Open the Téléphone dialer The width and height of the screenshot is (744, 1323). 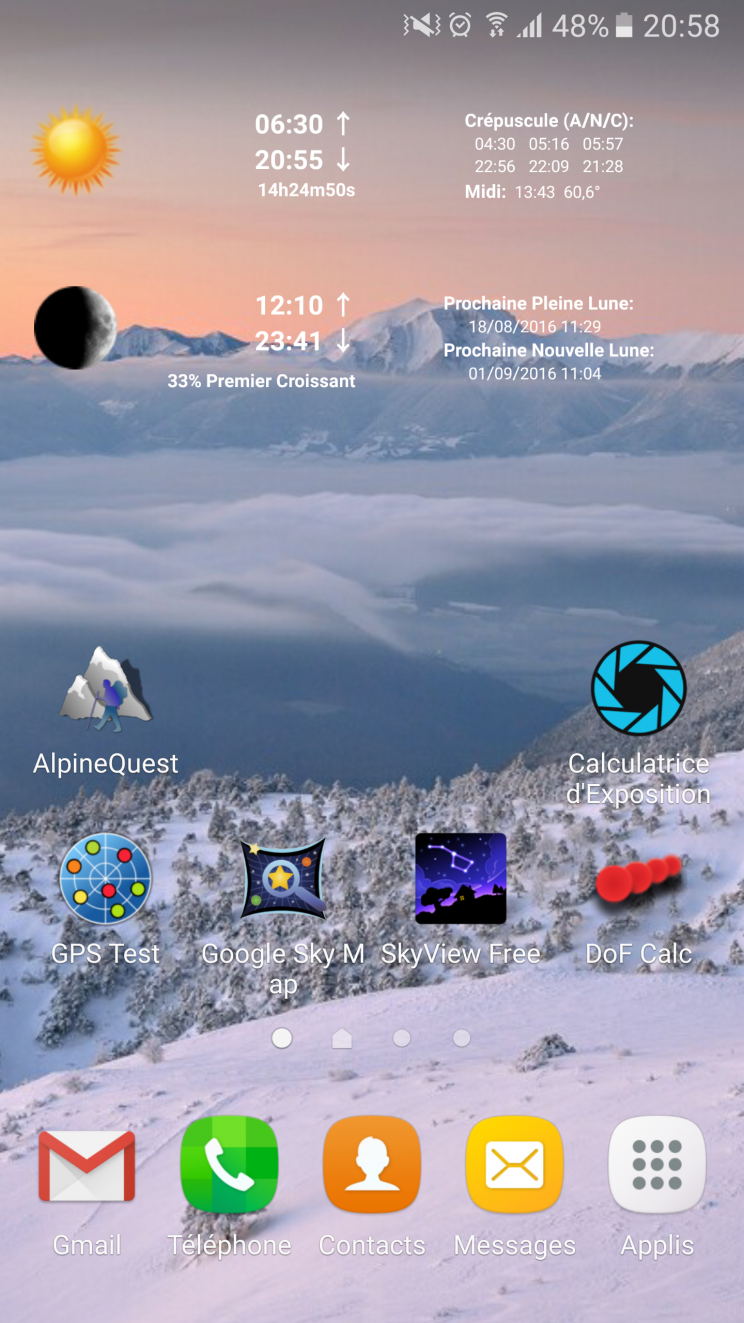point(229,1166)
